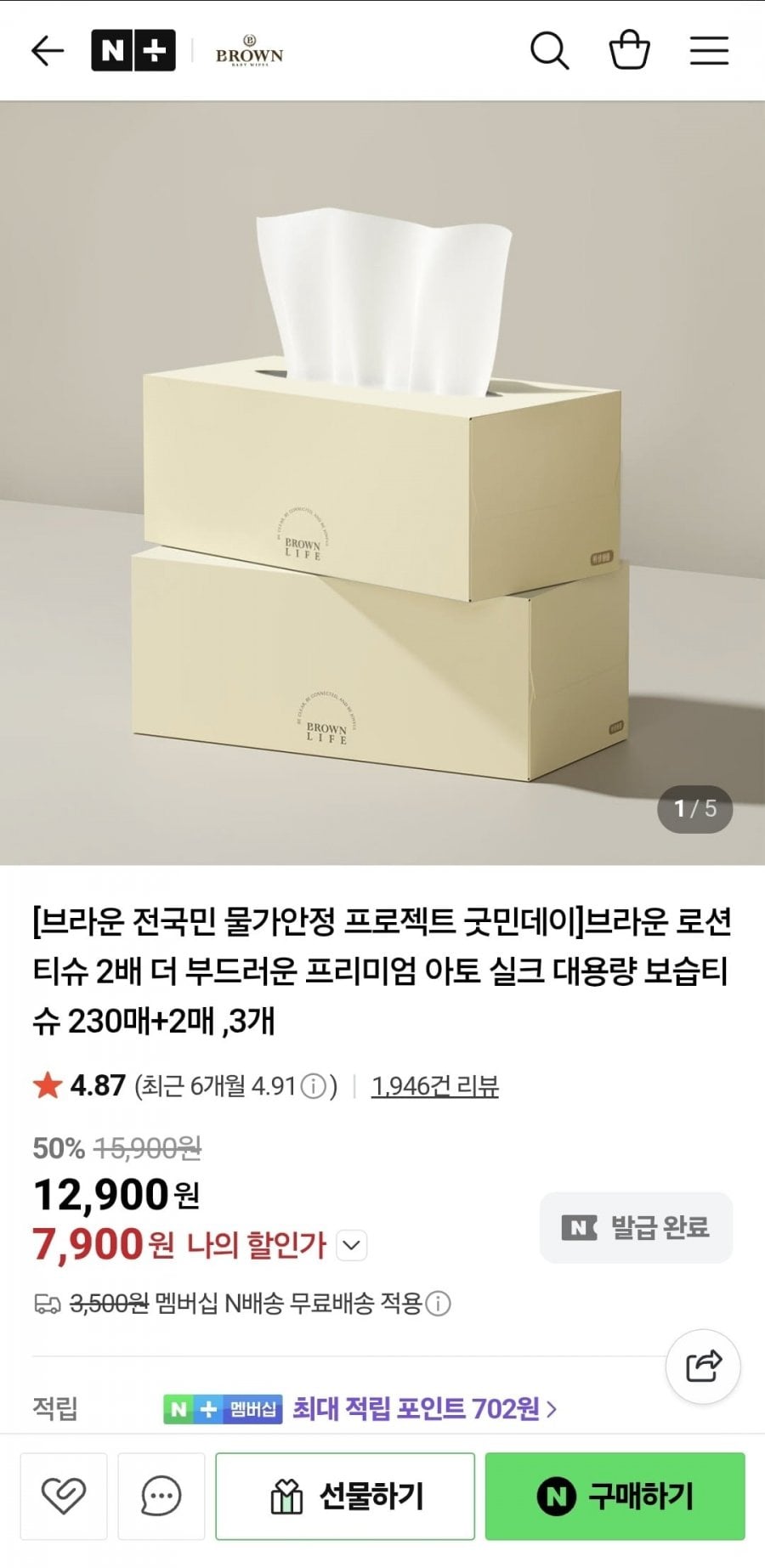Tap the 선물하기 gift button
This screenshot has width=765, height=1568.
pos(345,1496)
